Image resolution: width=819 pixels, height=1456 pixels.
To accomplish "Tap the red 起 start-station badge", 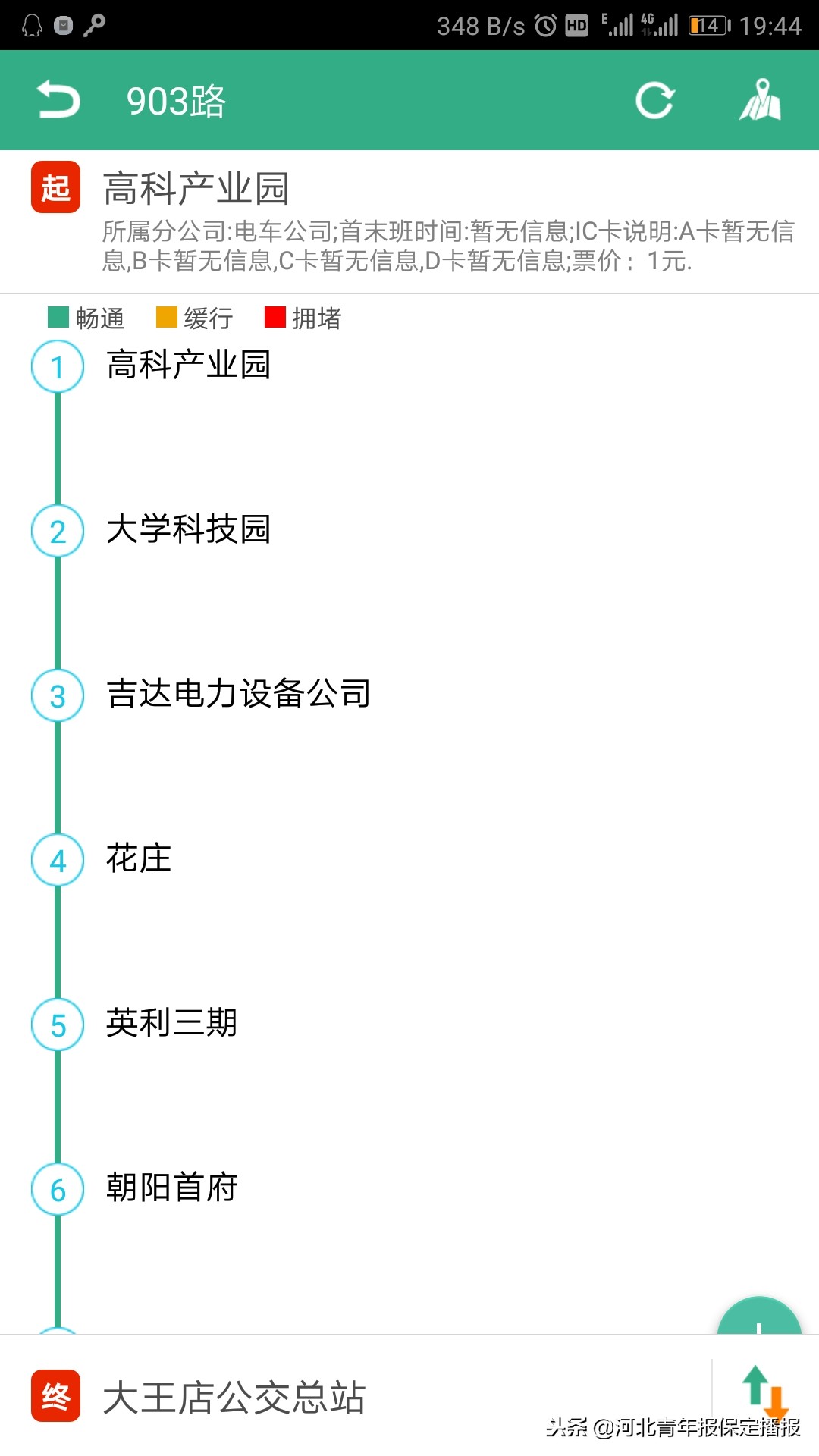I will pos(55,187).
